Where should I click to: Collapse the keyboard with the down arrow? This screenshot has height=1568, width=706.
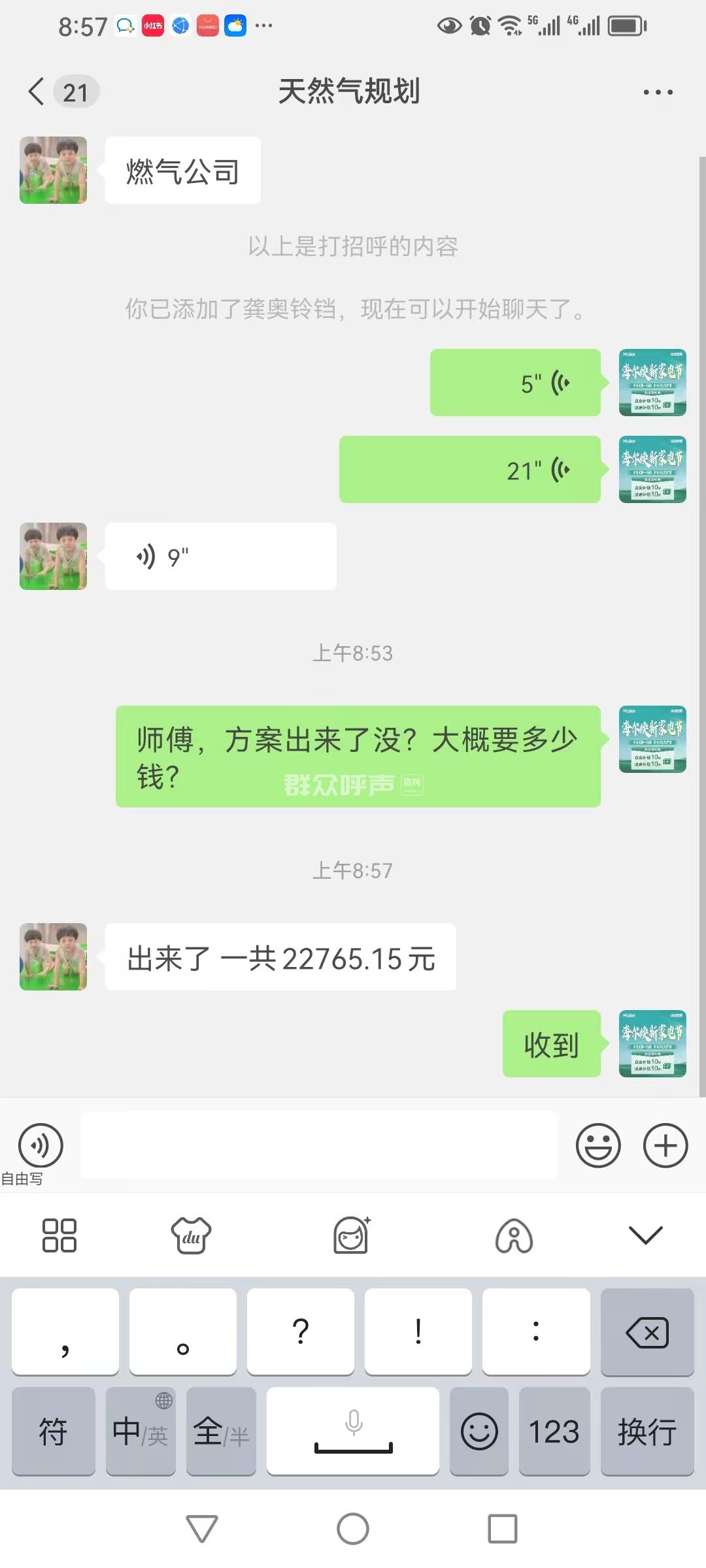tap(645, 1235)
